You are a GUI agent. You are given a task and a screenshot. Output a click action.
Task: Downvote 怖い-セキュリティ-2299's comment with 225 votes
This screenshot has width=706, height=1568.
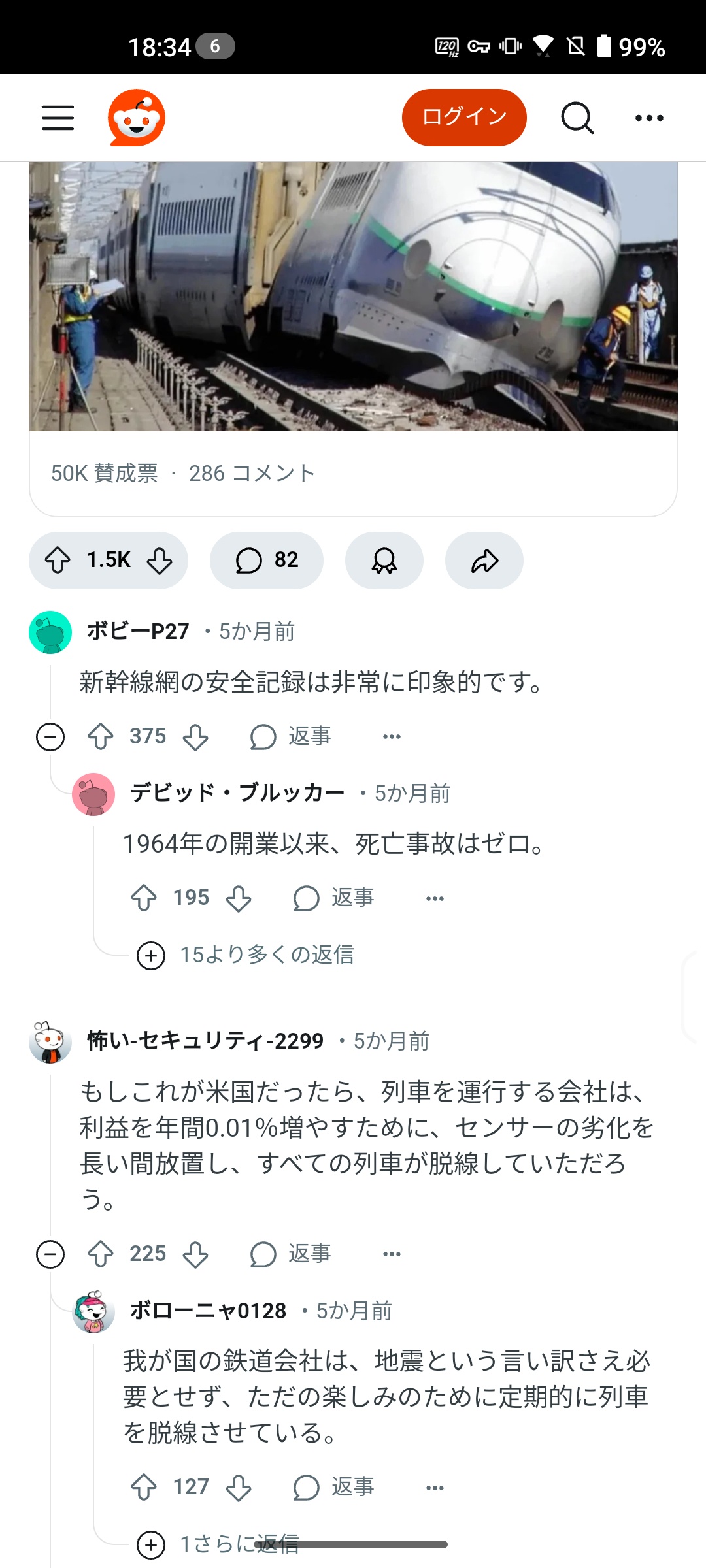(x=195, y=1254)
